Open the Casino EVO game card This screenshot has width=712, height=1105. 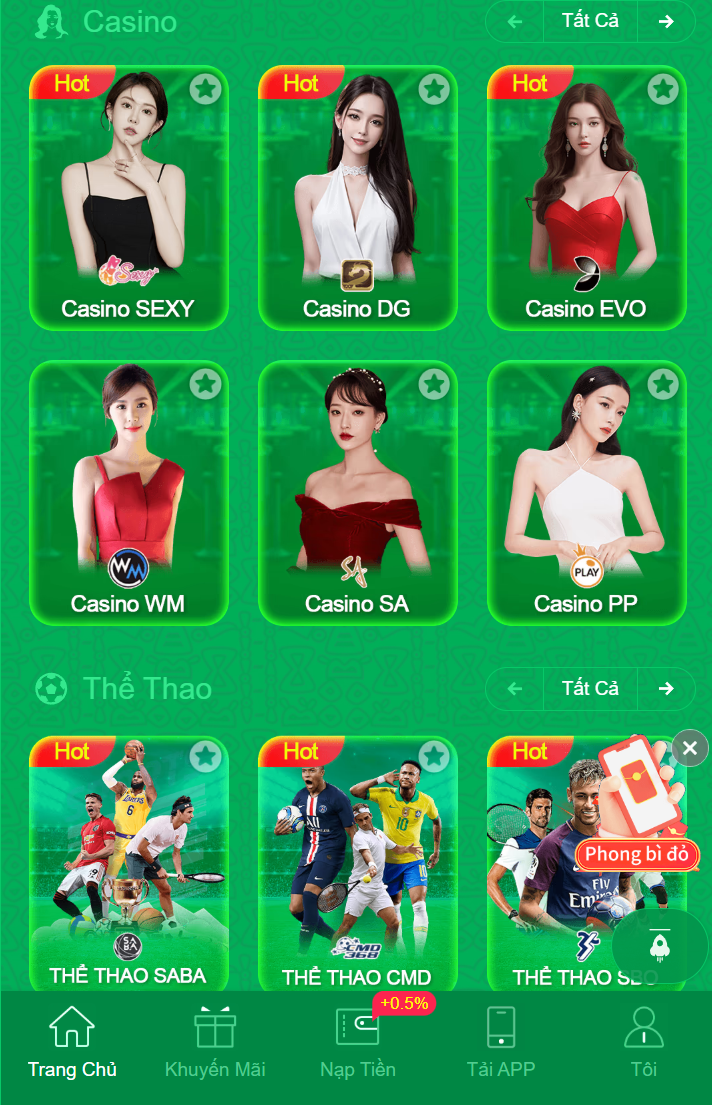pyautogui.click(x=586, y=200)
